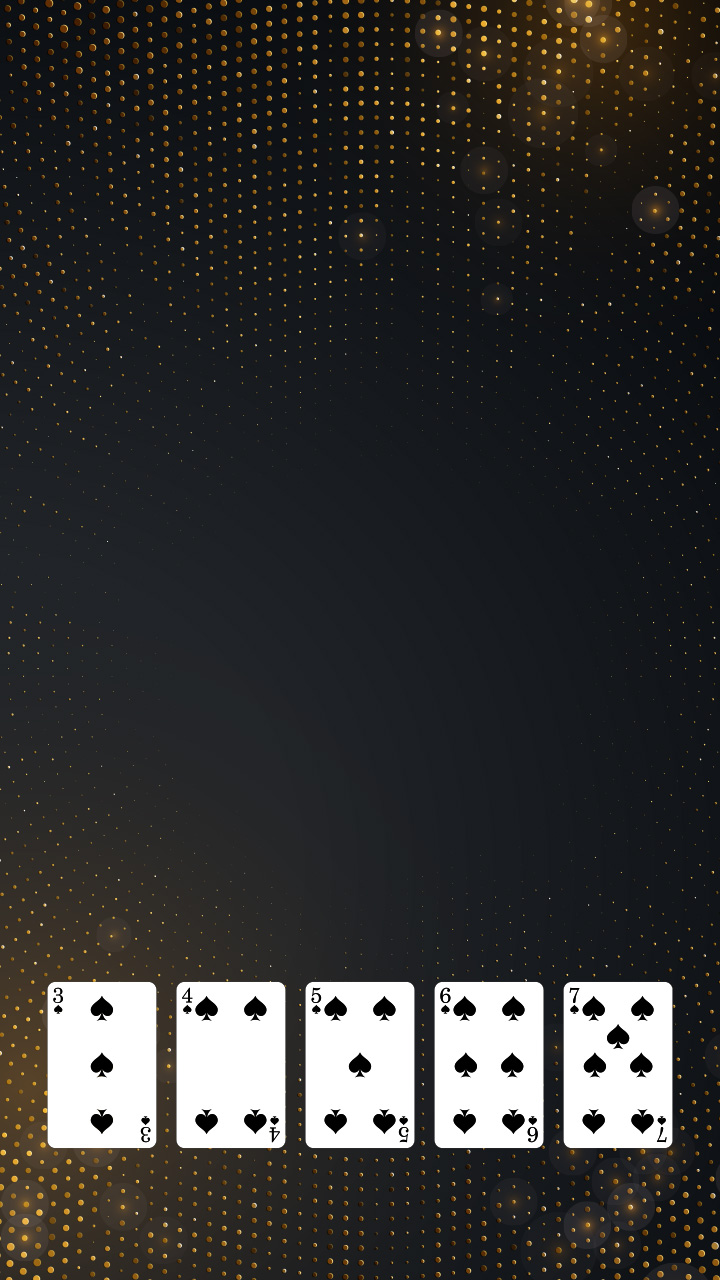Play the 7 of spades card

tap(618, 1065)
